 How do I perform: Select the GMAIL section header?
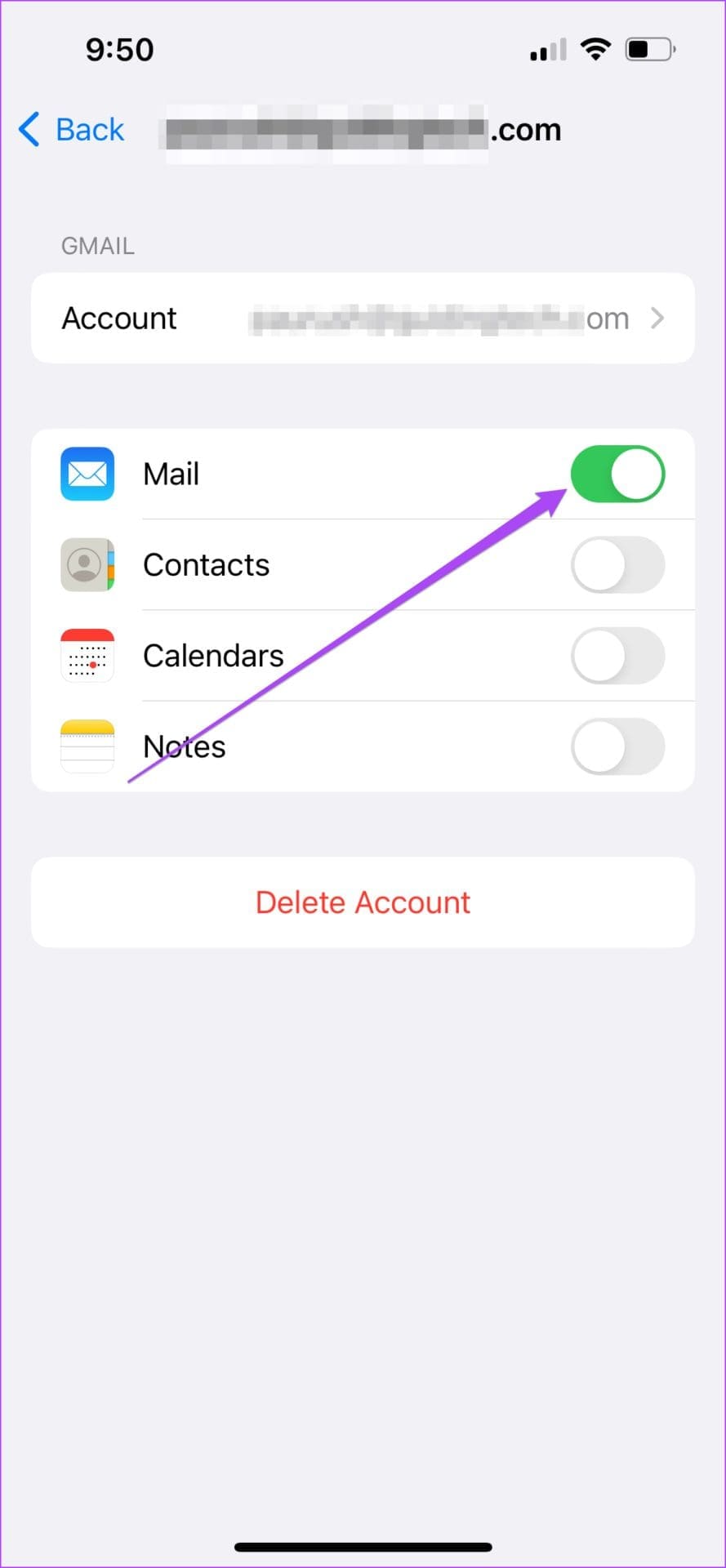[98, 245]
